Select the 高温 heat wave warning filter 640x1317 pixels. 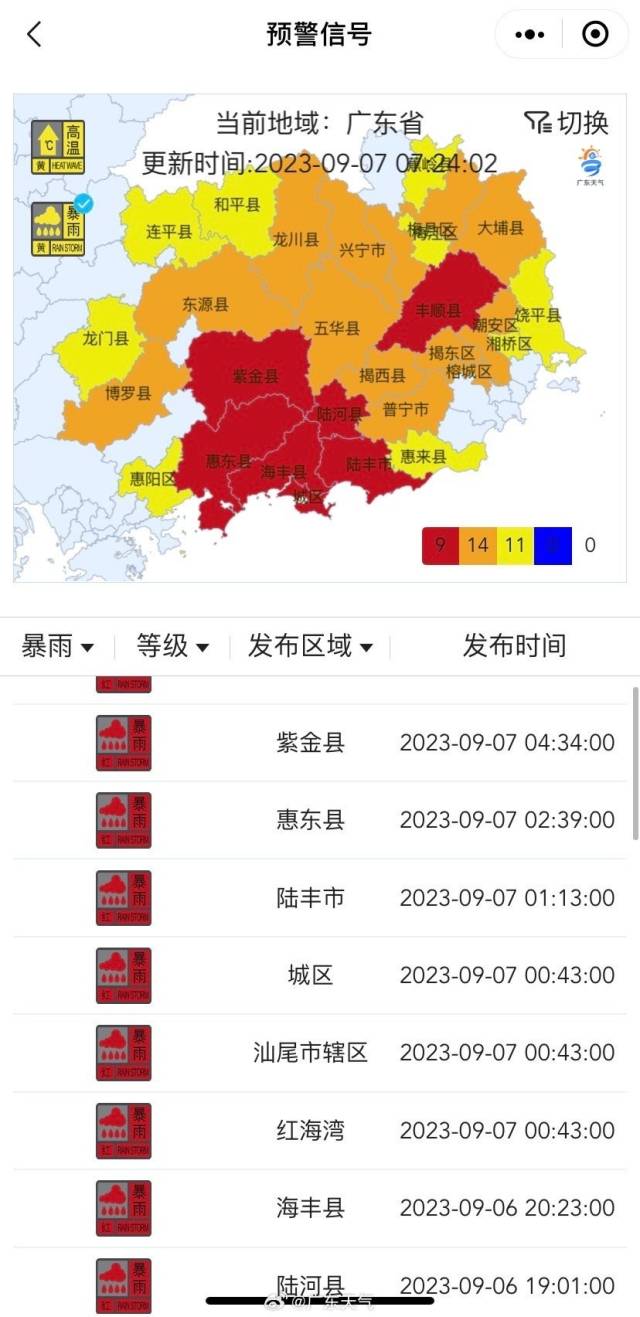click(x=58, y=147)
